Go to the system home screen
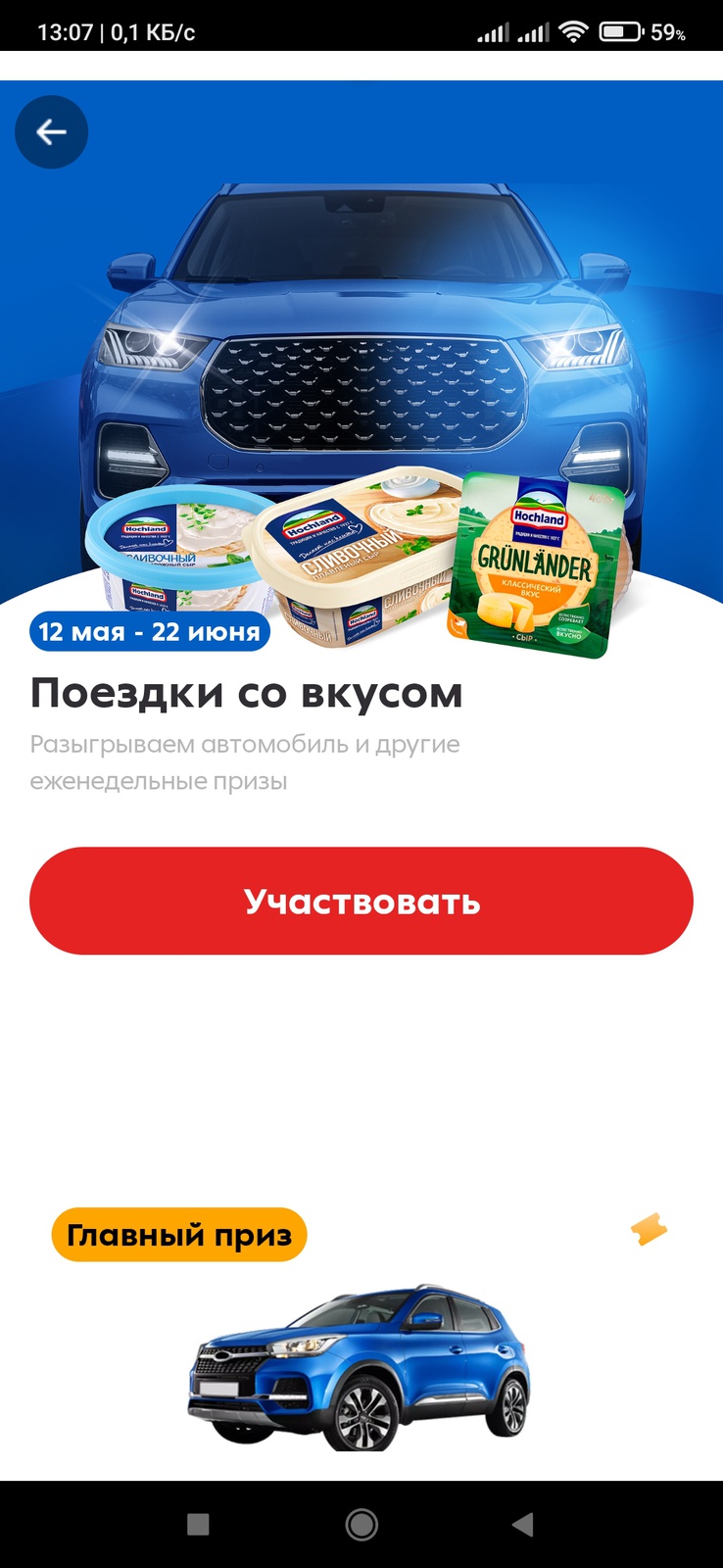723x1568 pixels. point(361,1524)
